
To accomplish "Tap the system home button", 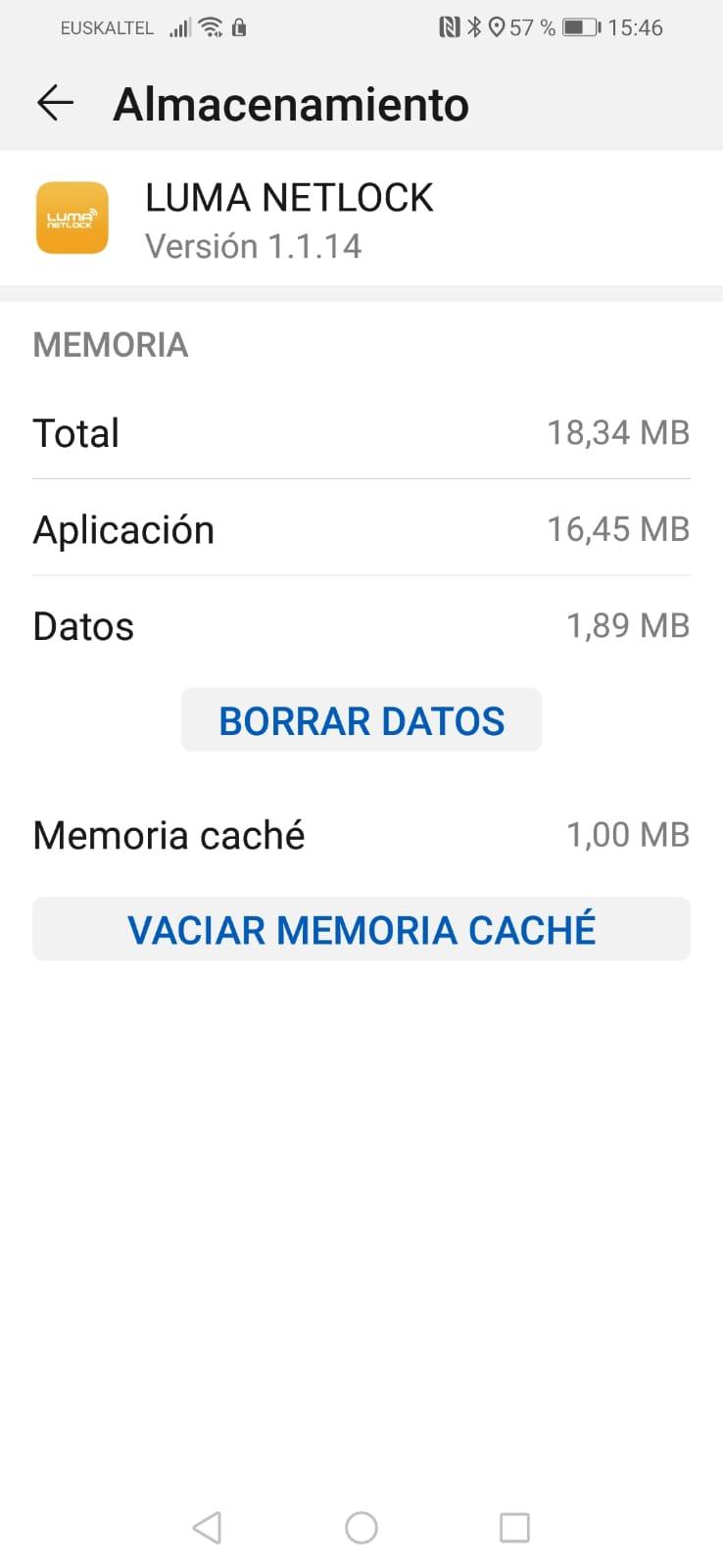I will click(361, 1527).
